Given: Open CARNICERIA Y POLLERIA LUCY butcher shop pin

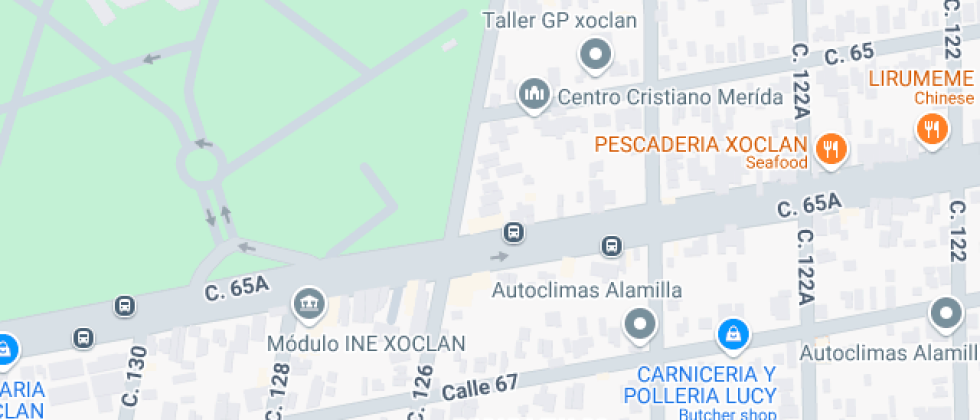Looking at the screenshot, I should click(733, 336).
